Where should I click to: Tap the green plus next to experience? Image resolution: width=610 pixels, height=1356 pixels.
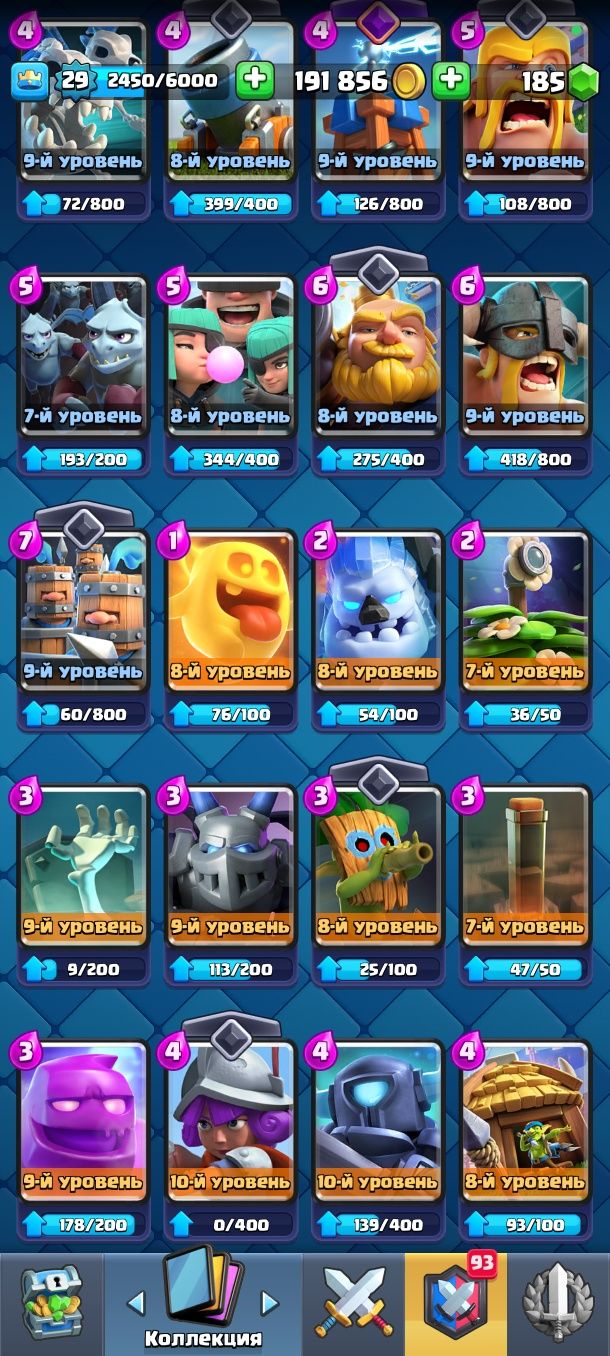tap(256, 81)
